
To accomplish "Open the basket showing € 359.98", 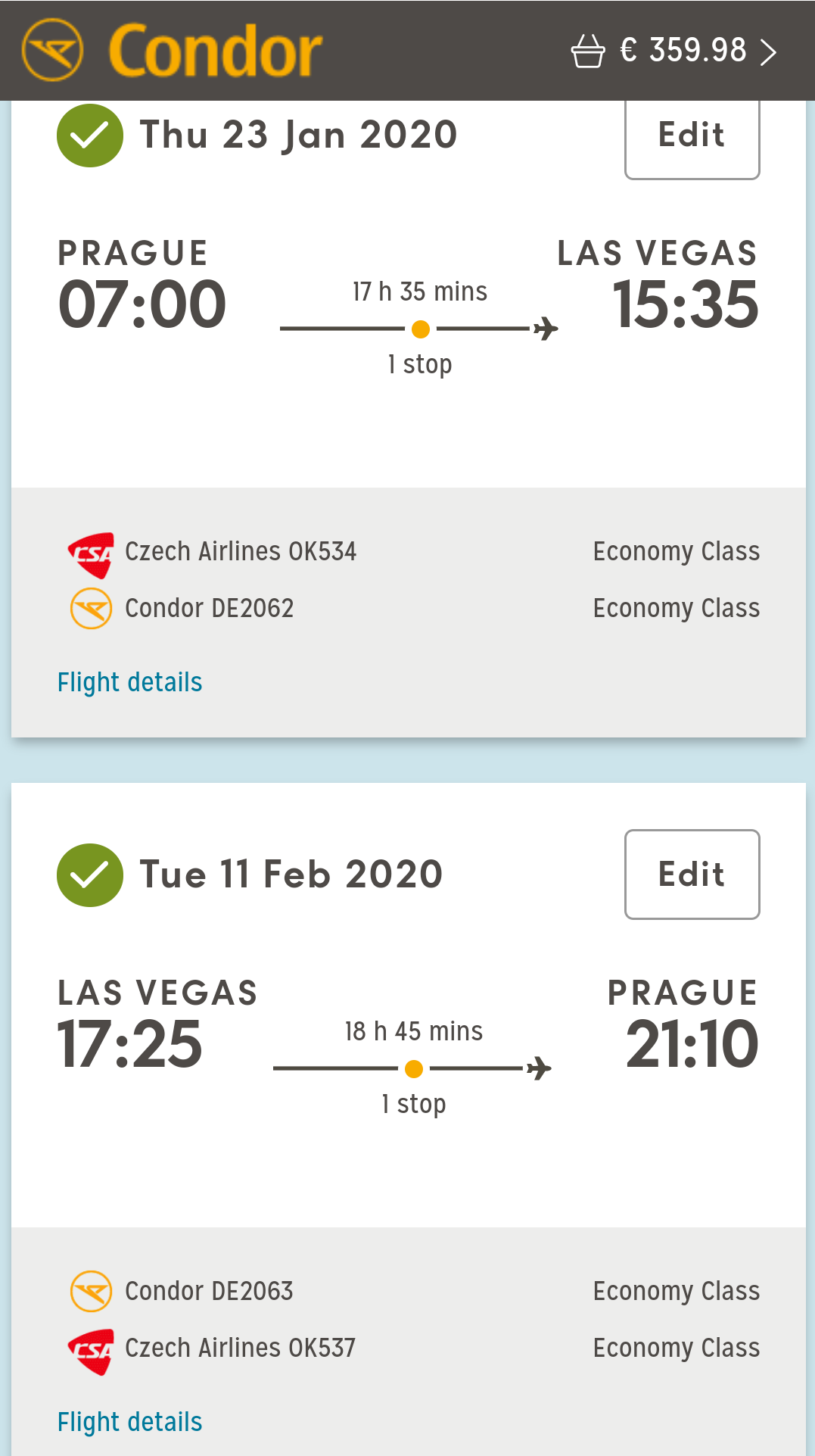I will pyautogui.click(x=673, y=51).
